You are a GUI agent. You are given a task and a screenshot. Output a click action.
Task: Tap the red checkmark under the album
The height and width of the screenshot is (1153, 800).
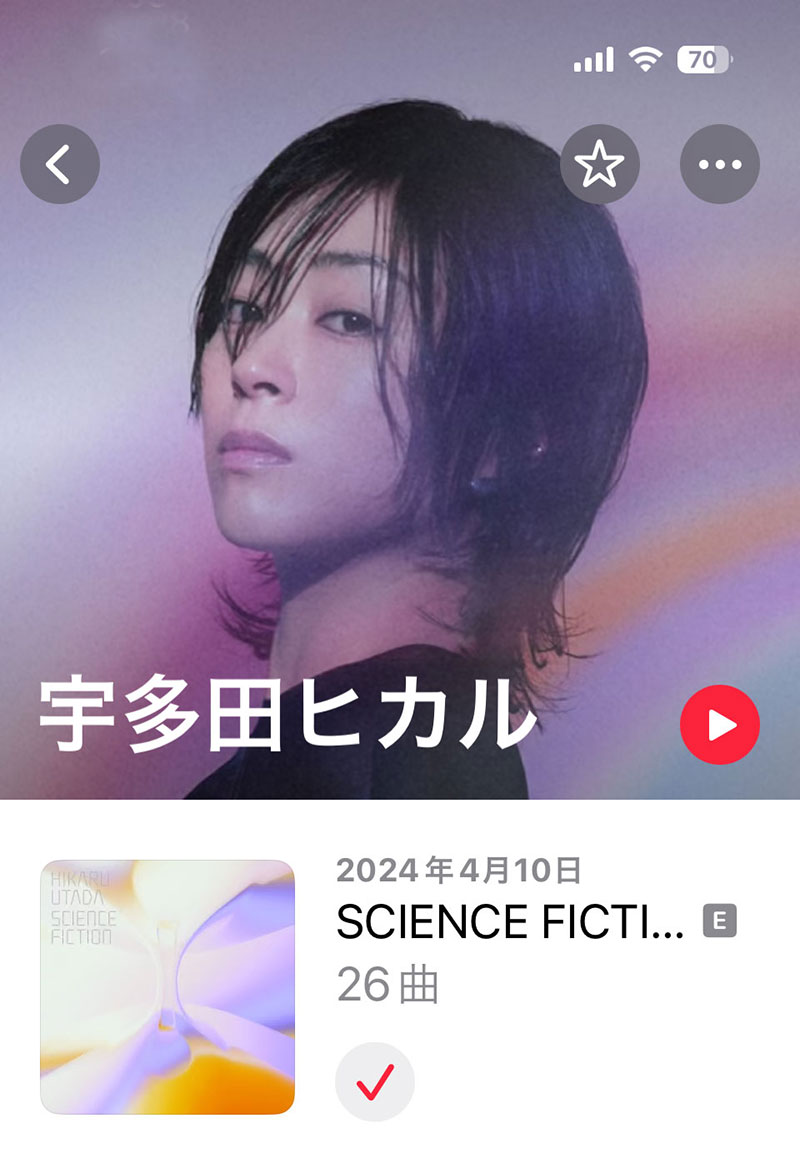374,1082
